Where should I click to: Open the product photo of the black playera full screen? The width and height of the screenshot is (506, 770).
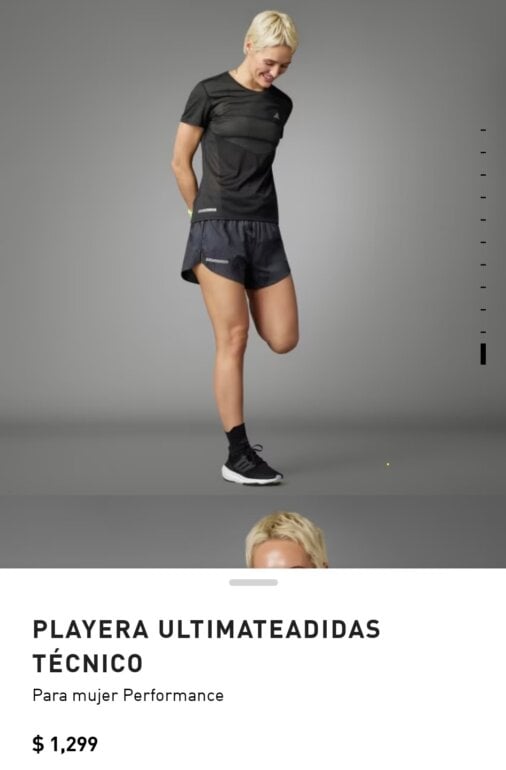tap(253, 248)
